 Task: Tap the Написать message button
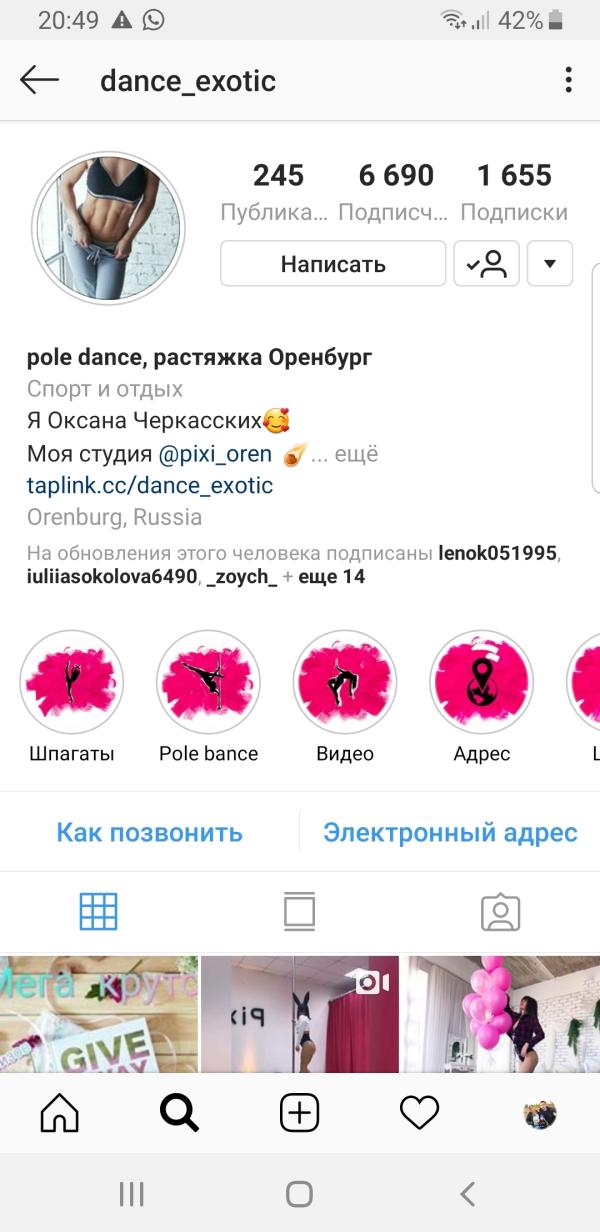(333, 264)
